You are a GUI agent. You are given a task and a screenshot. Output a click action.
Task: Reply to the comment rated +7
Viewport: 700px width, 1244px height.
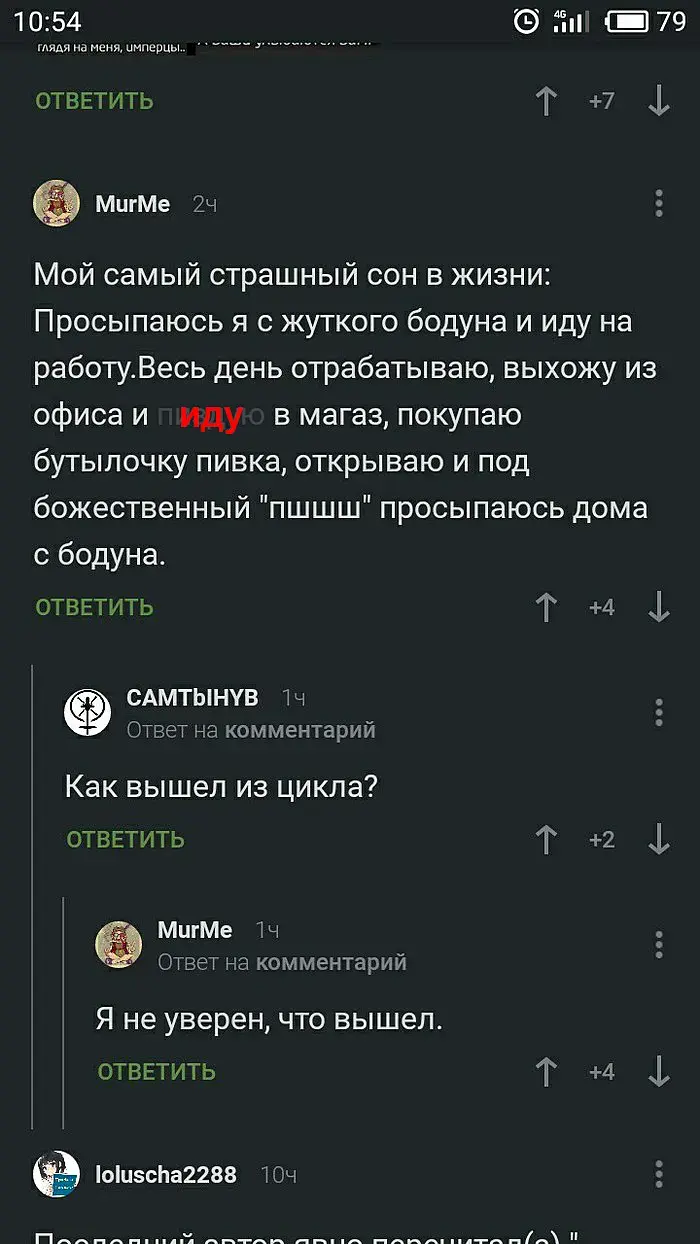[94, 101]
